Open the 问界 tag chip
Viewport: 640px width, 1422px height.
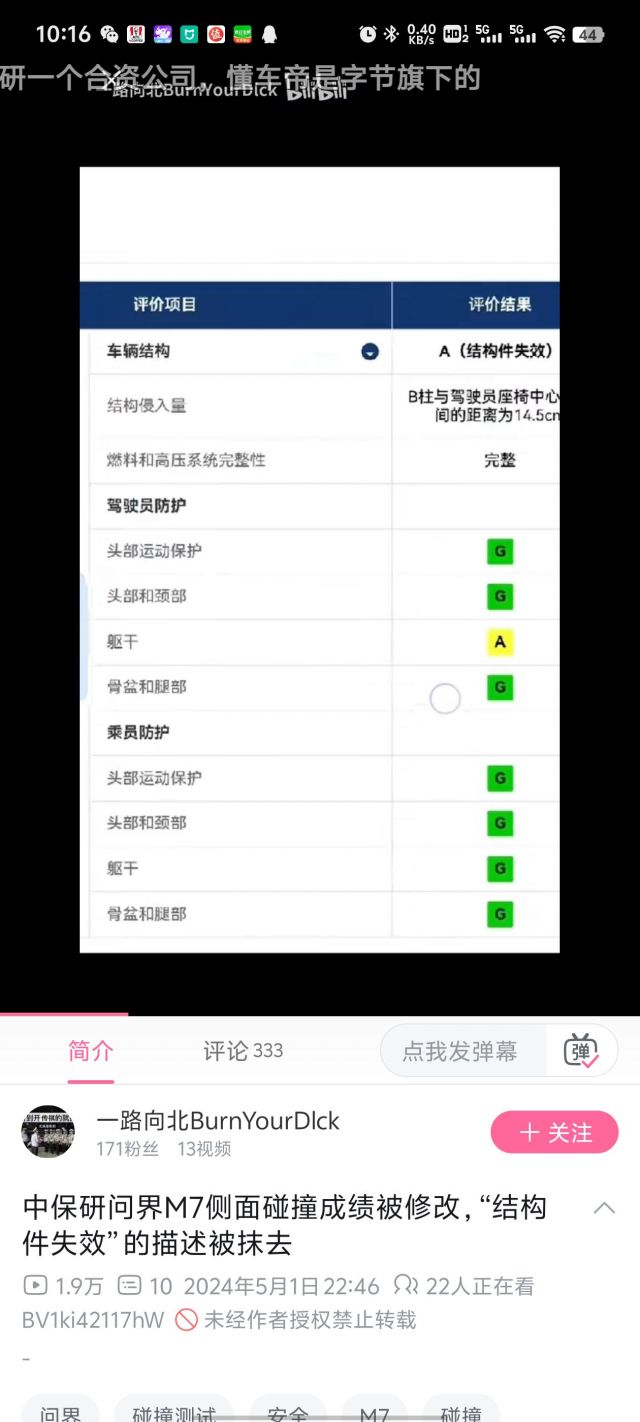61,1411
